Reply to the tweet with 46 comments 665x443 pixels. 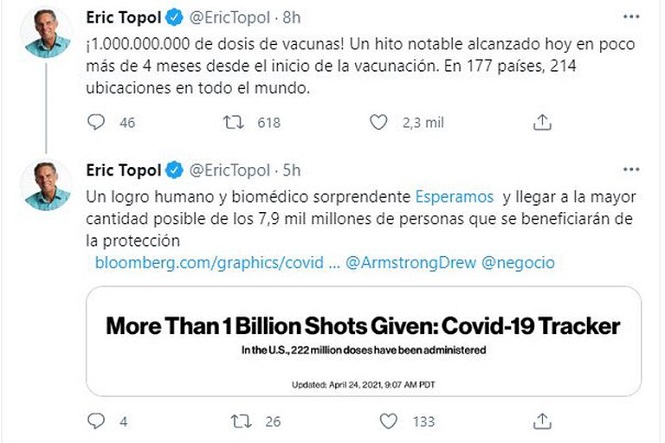(x=97, y=123)
